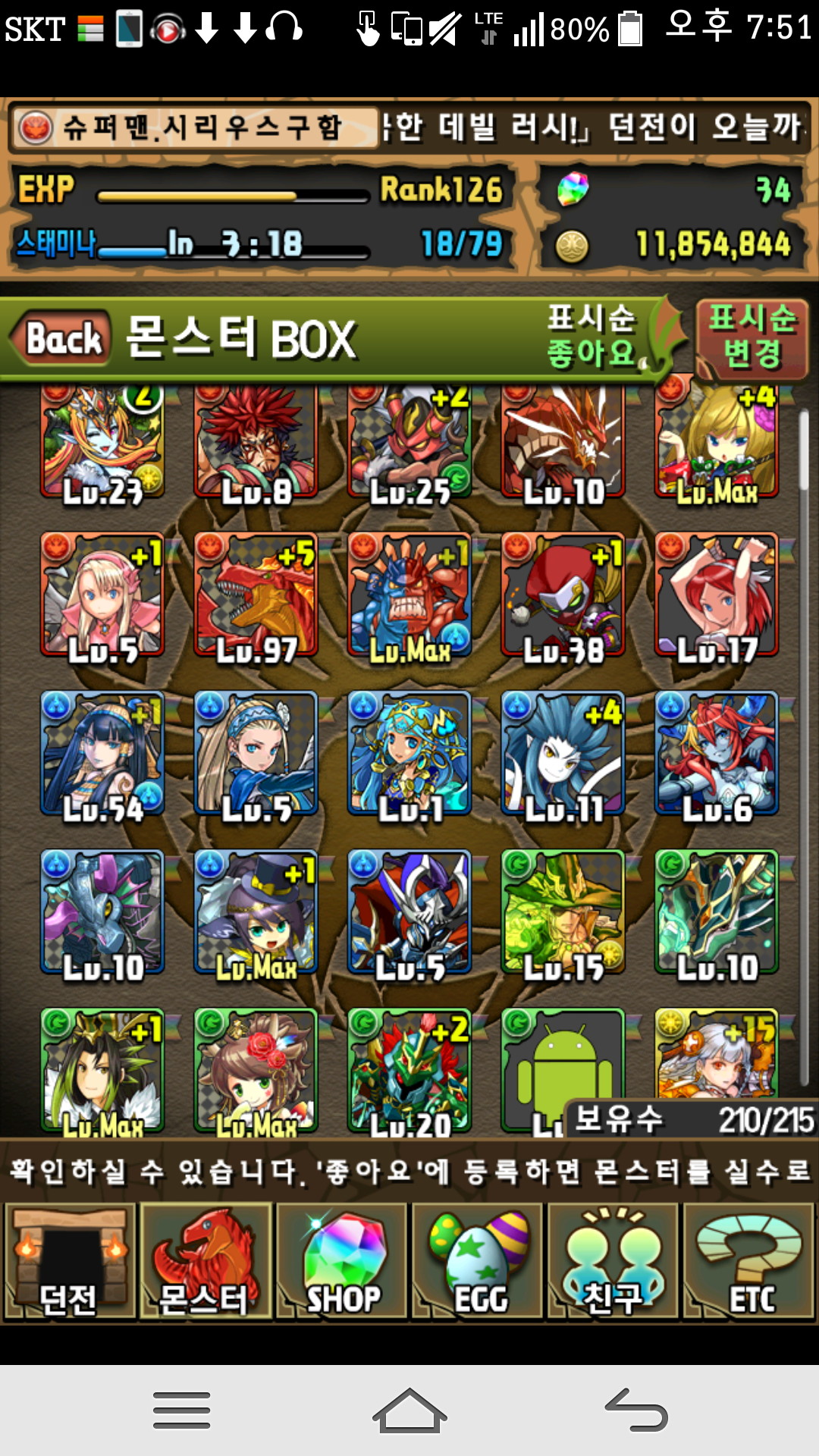Go to the Android home screen

coord(409,1412)
